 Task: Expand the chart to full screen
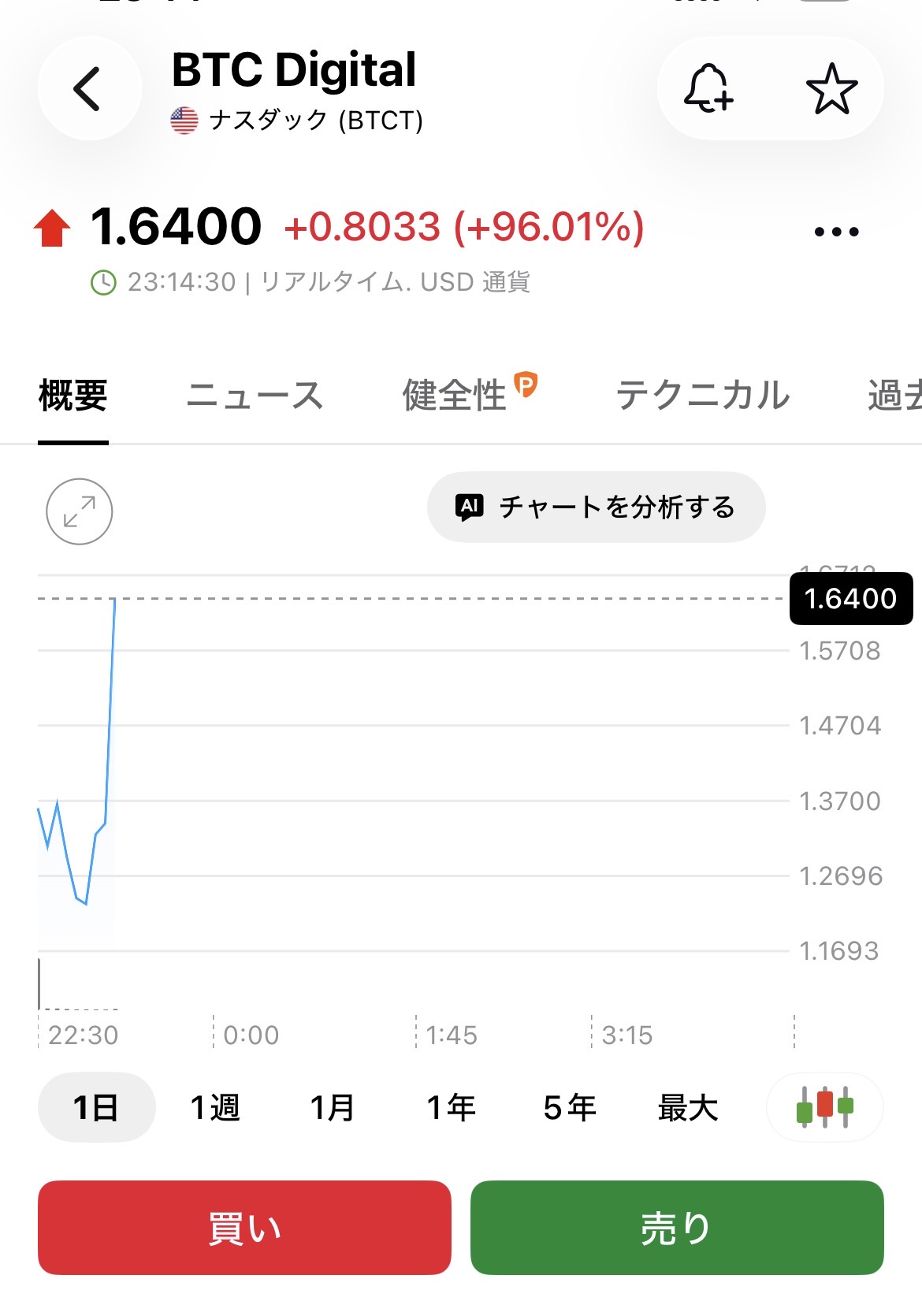(x=80, y=511)
